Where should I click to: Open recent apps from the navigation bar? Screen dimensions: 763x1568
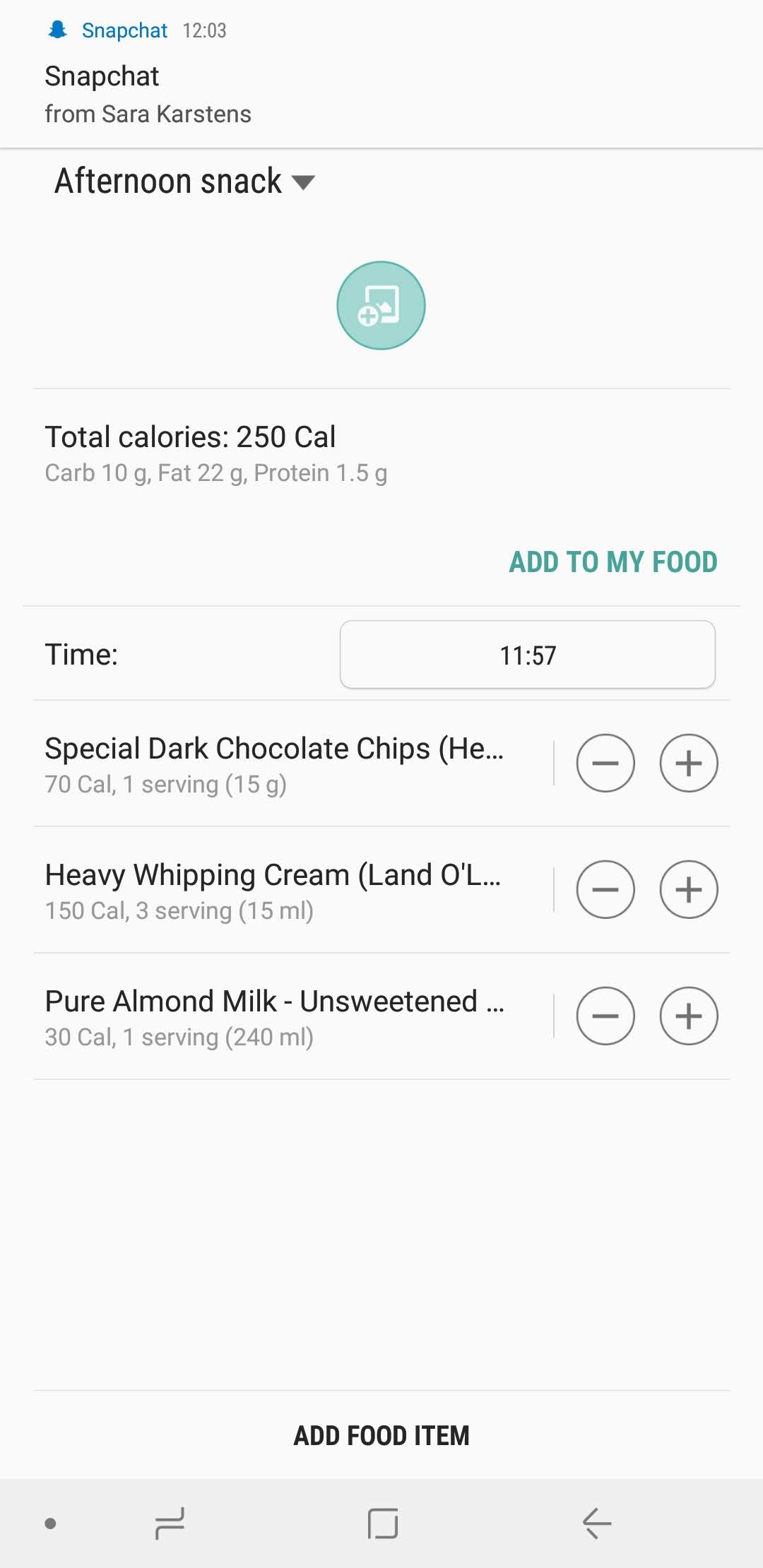(170, 1524)
